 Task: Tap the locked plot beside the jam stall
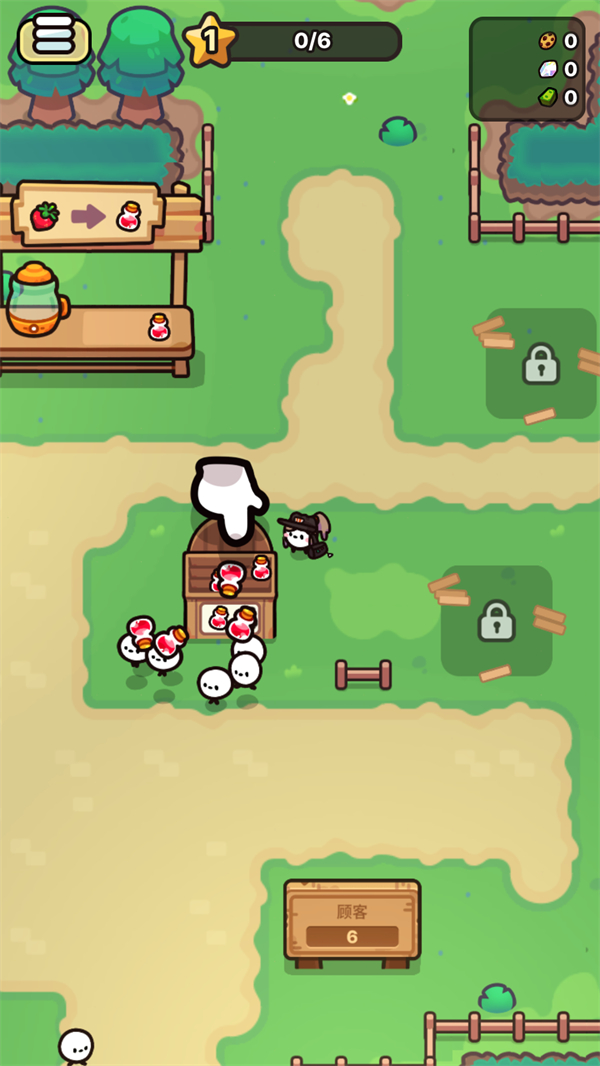pos(496,621)
